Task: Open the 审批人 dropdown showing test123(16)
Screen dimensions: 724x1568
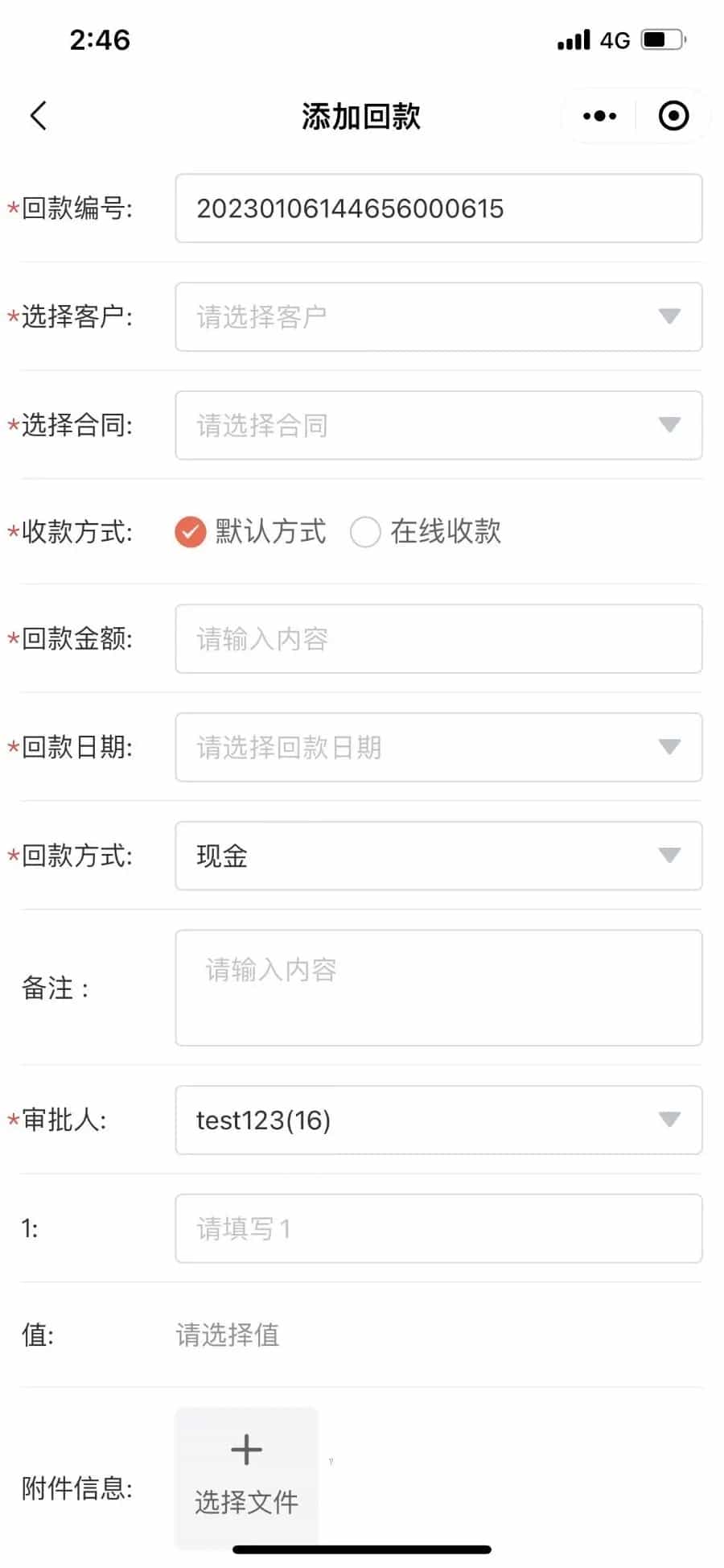Action: pyautogui.click(x=438, y=1120)
